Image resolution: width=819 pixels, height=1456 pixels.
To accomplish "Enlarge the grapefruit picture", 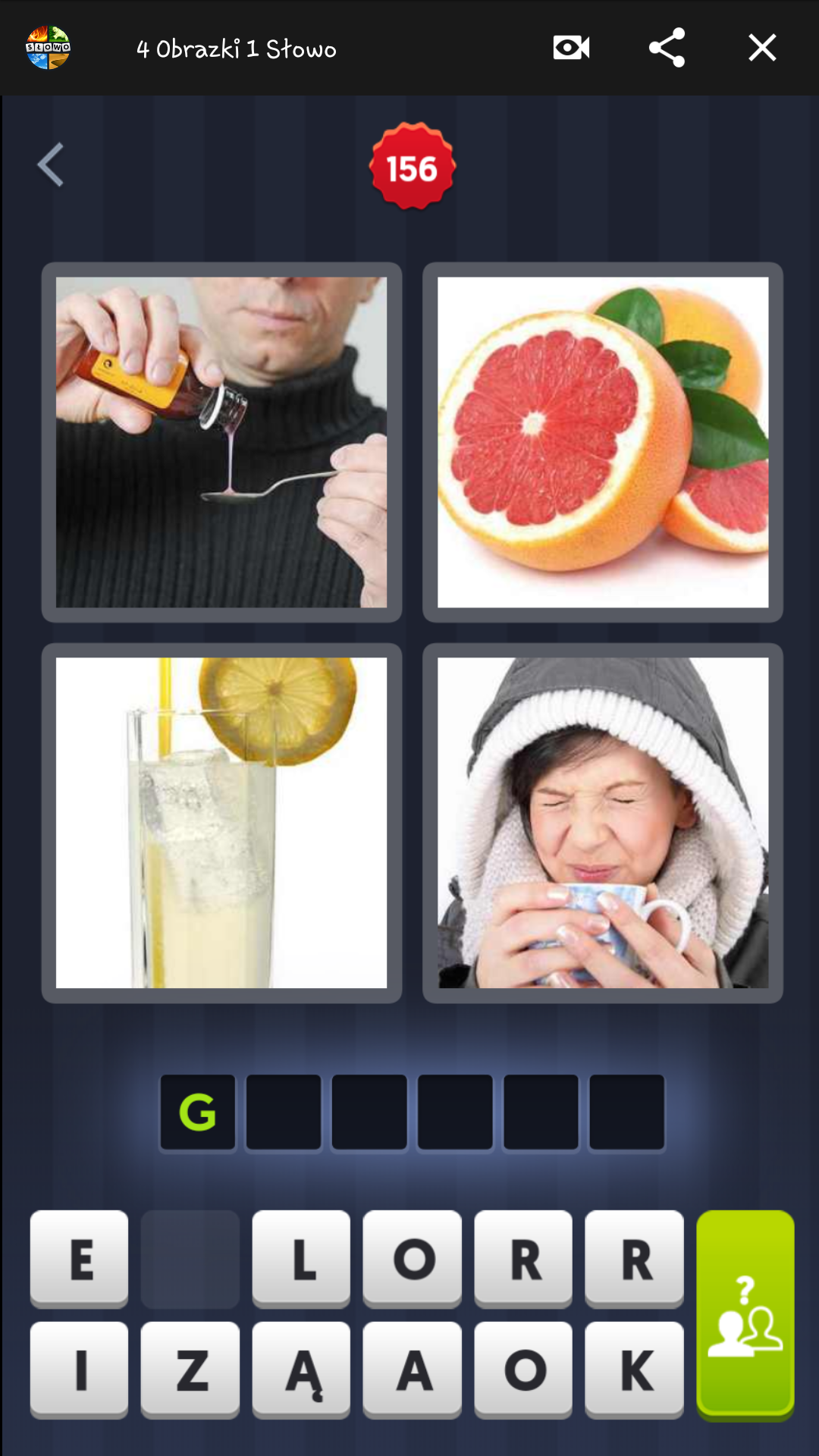I will [603, 442].
